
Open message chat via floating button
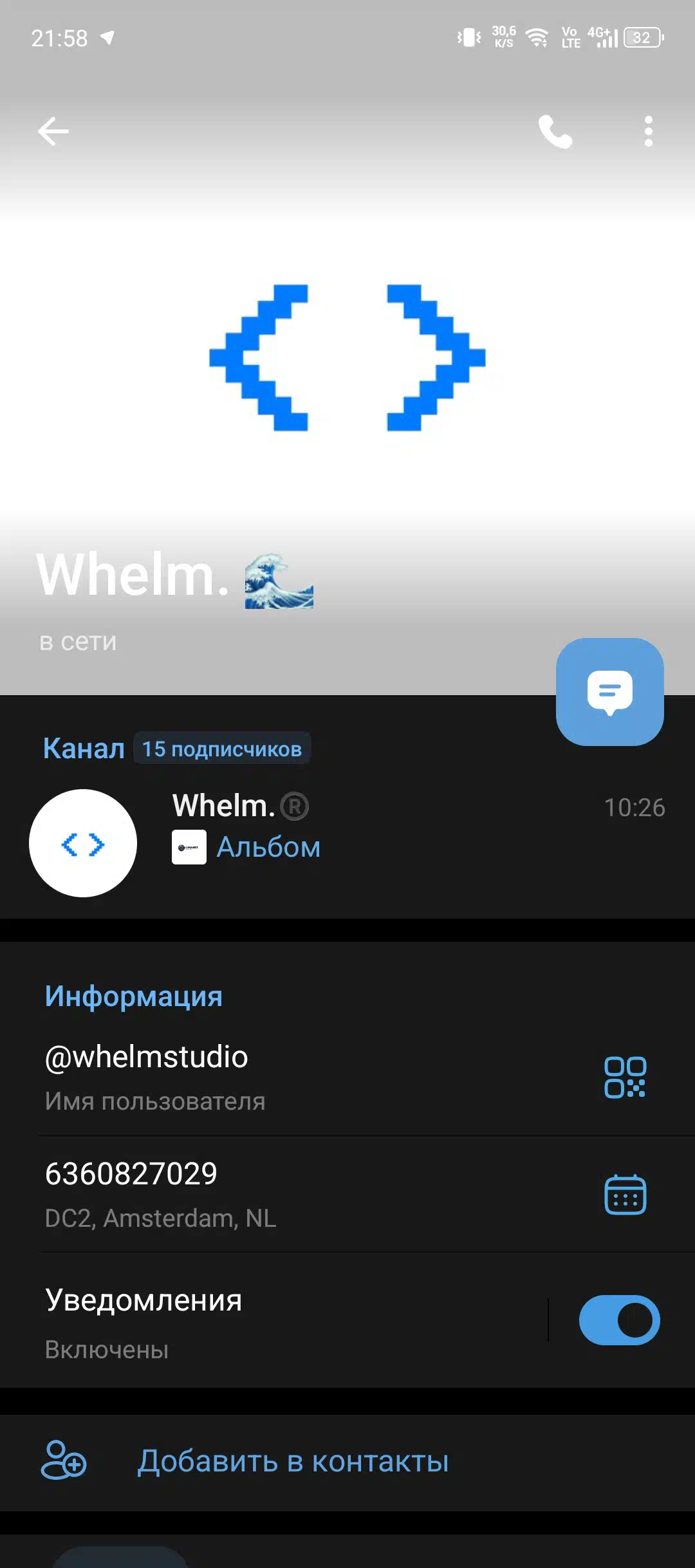tap(609, 692)
